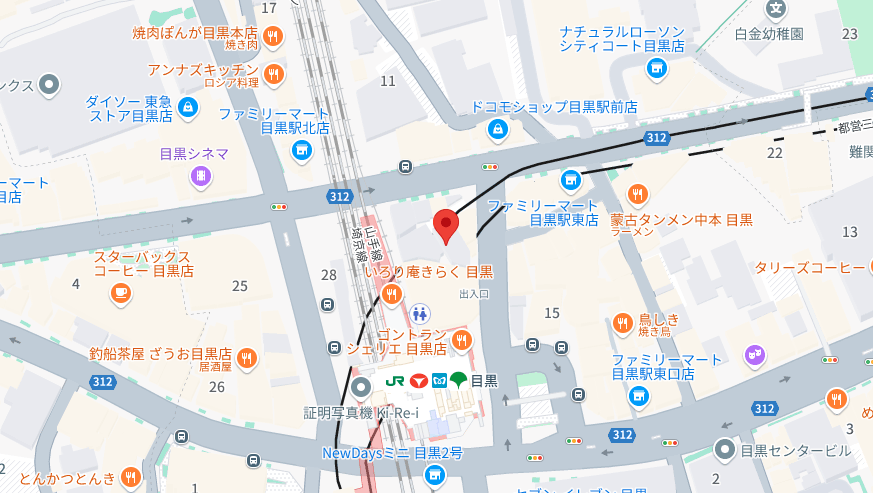
Task: Select ファミリーマート 目黒駅北店 marker
Action: click(x=300, y=150)
